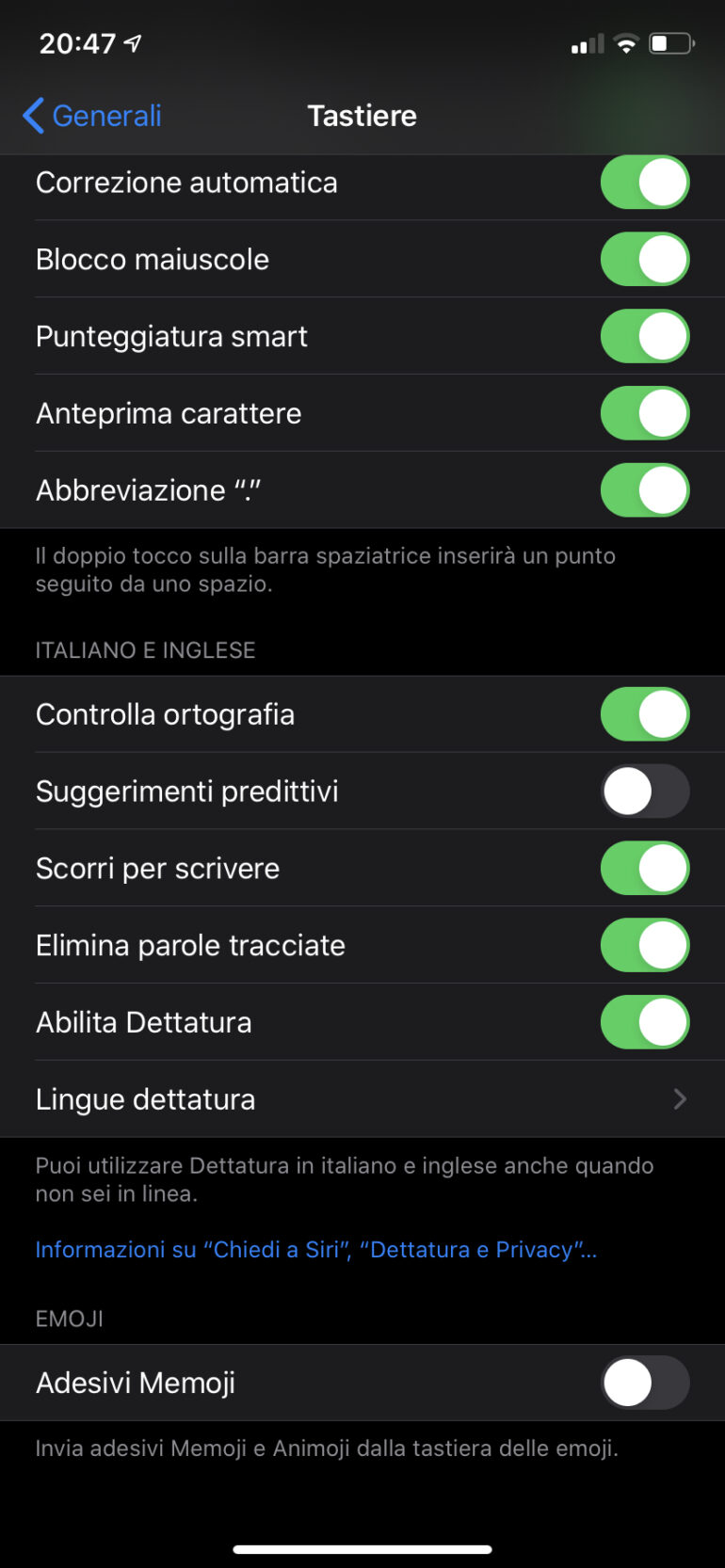Toggle Elimina parole tracciate off

pyautogui.click(x=644, y=946)
